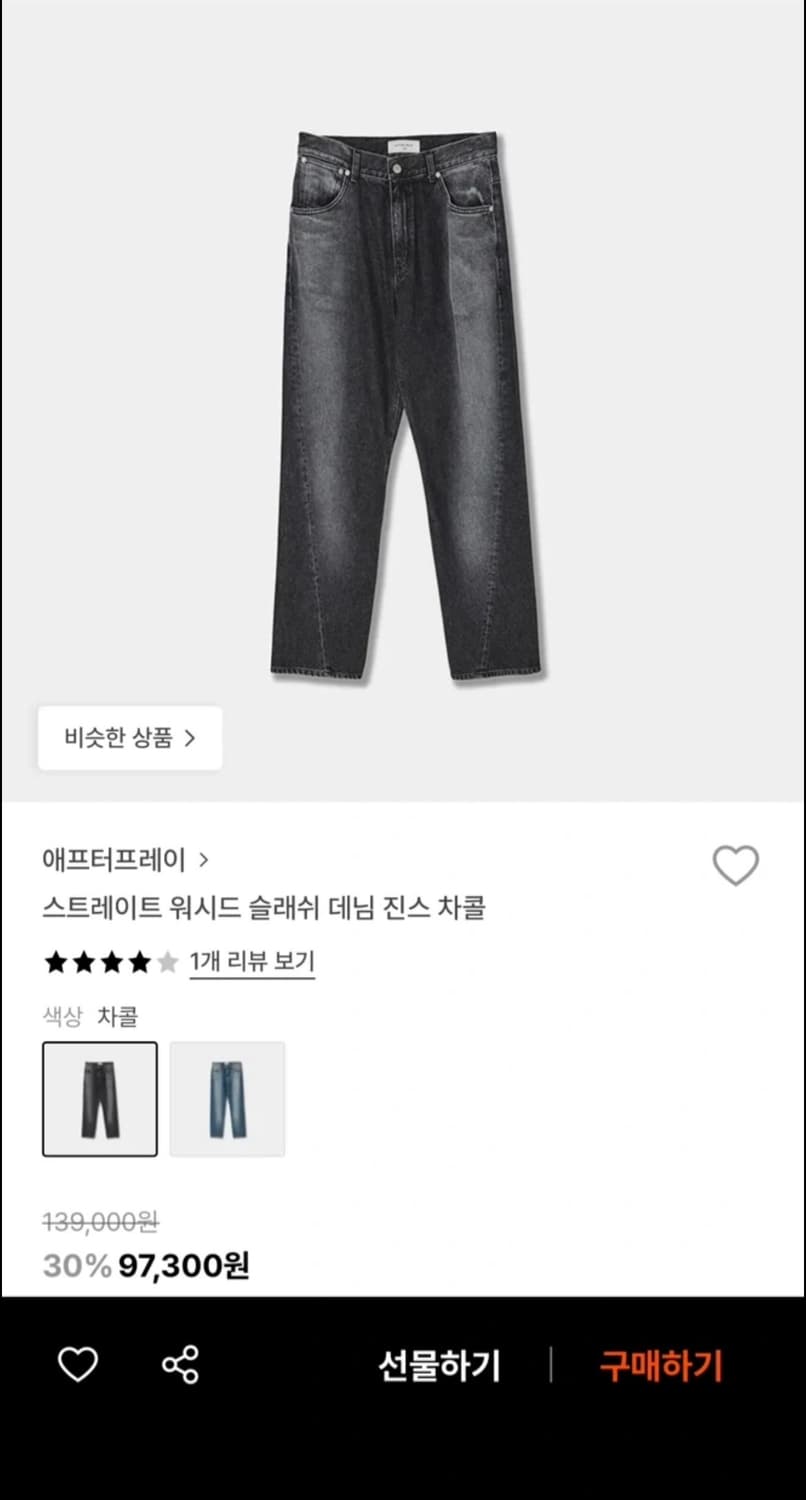Tap the 선물하기 gift button
Image resolution: width=806 pixels, height=1500 pixels.
coord(441,1362)
